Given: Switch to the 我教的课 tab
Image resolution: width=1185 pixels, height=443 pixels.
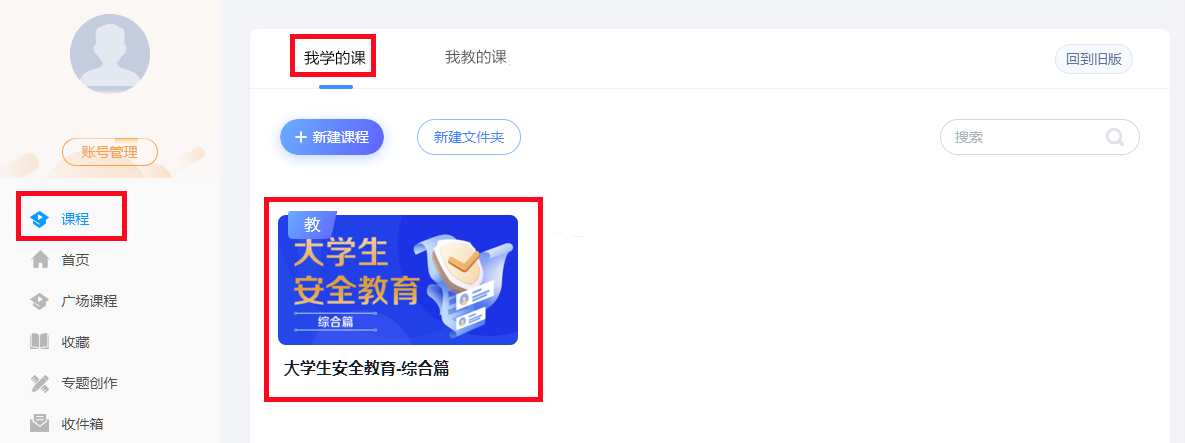Looking at the screenshot, I should tap(475, 57).
